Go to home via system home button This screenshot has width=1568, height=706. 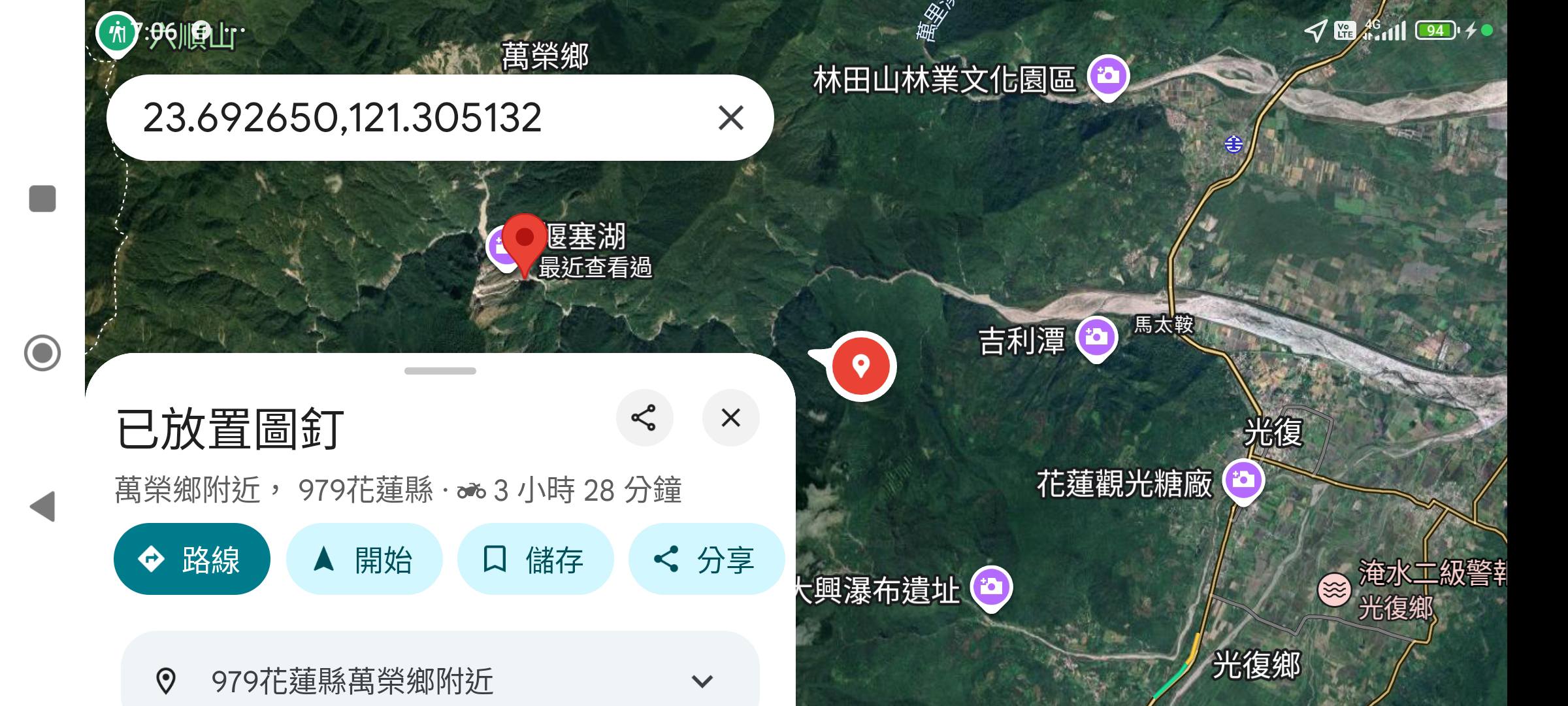pyautogui.click(x=42, y=353)
